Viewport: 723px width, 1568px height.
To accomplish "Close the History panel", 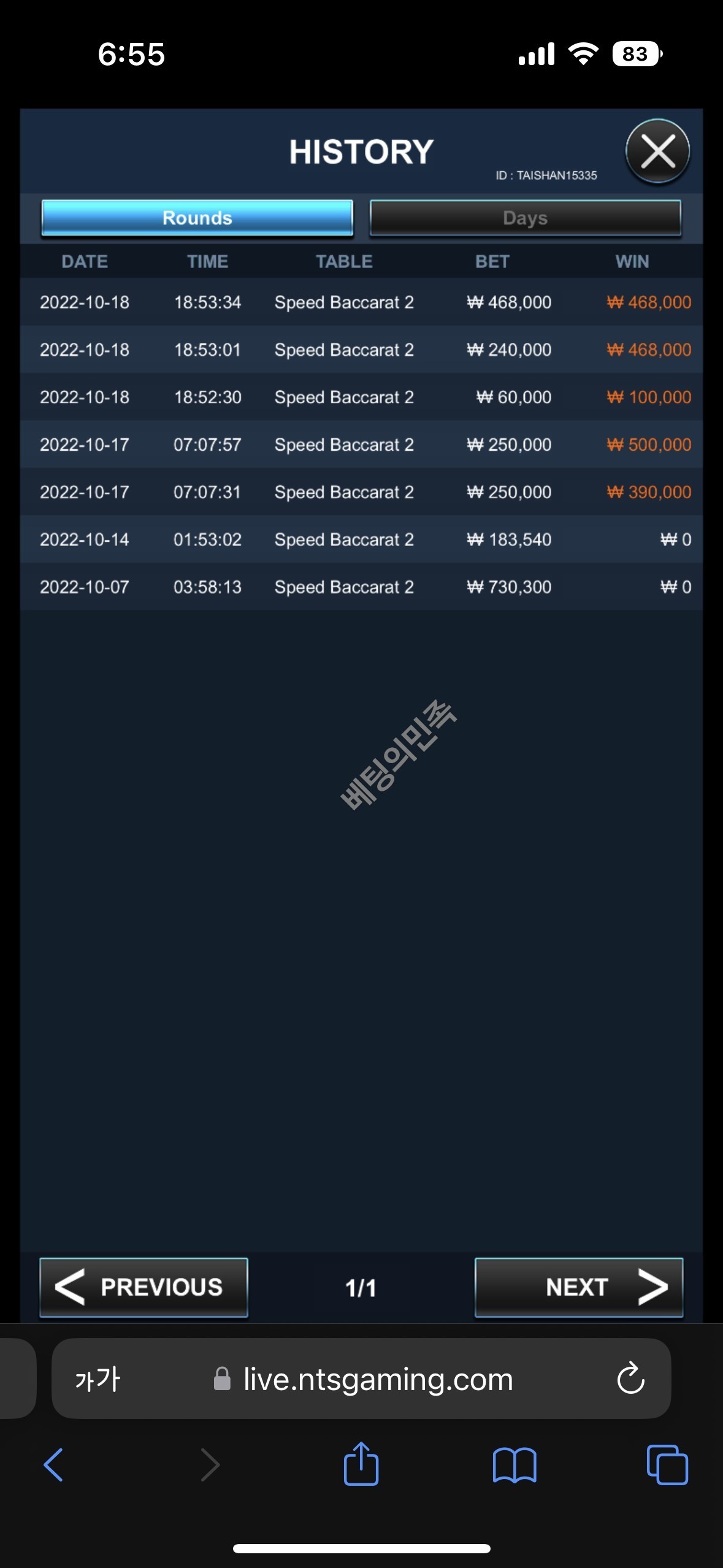I will [657, 152].
